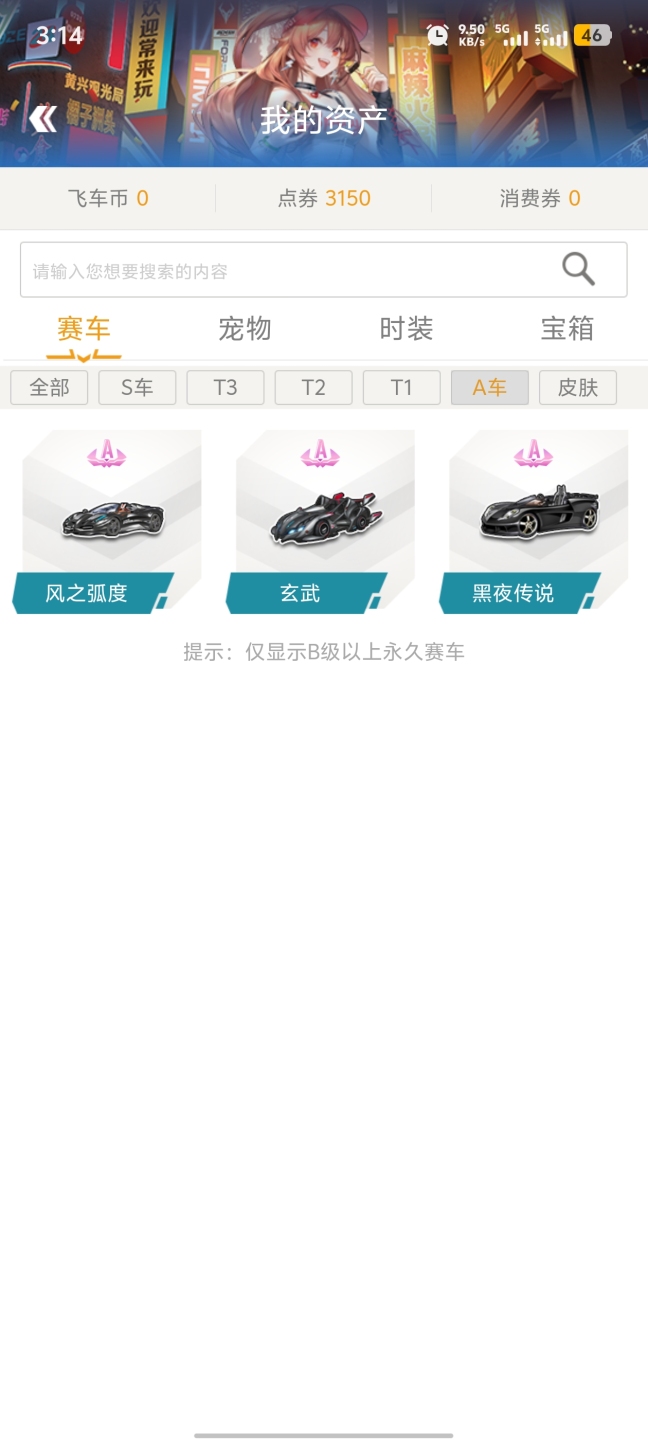This screenshot has height=1440, width=648.
Task: Choose the T1 filter chip
Action: point(401,387)
